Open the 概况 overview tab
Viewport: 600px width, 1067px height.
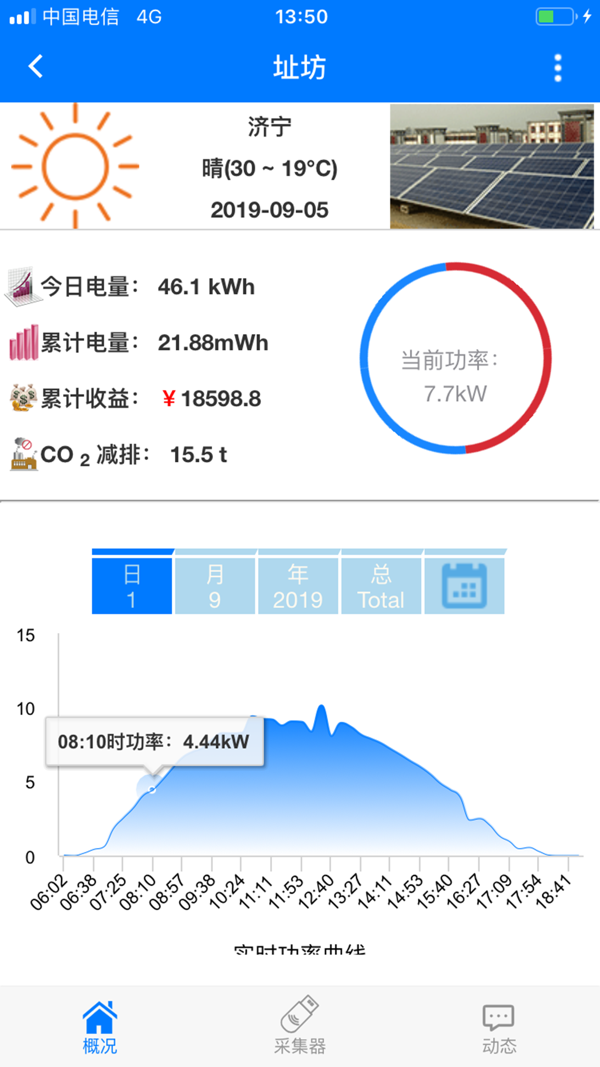click(100, 1027)
